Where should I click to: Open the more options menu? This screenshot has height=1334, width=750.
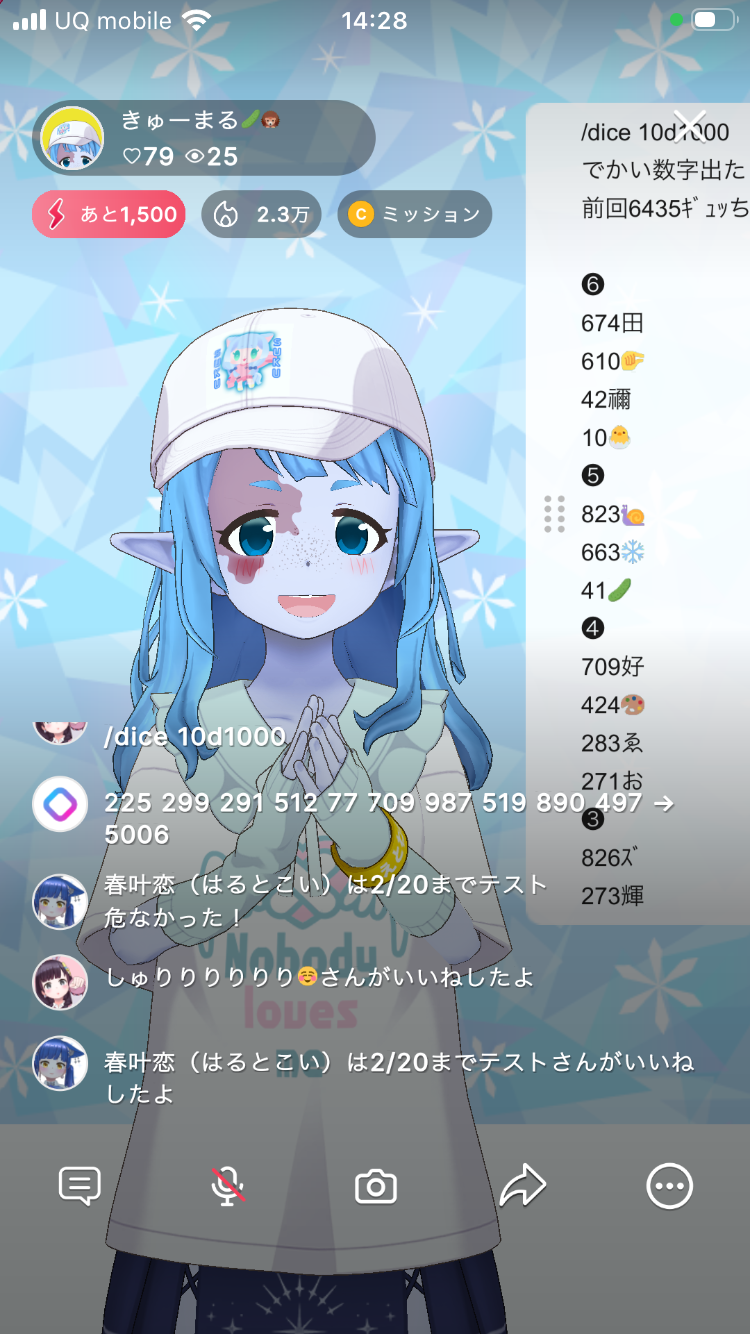point(669,1187)
